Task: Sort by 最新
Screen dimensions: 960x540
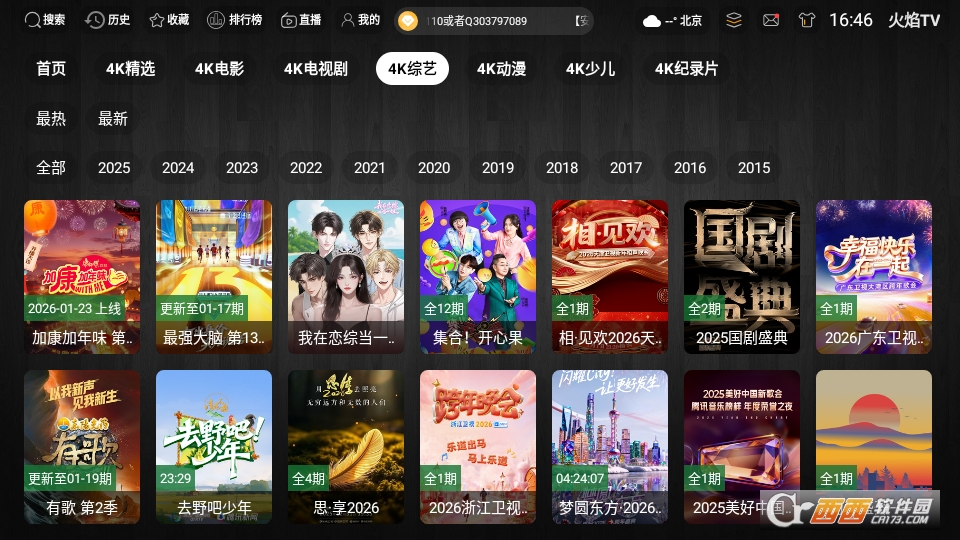Action: pyautogui.click(x=113, y=118)
